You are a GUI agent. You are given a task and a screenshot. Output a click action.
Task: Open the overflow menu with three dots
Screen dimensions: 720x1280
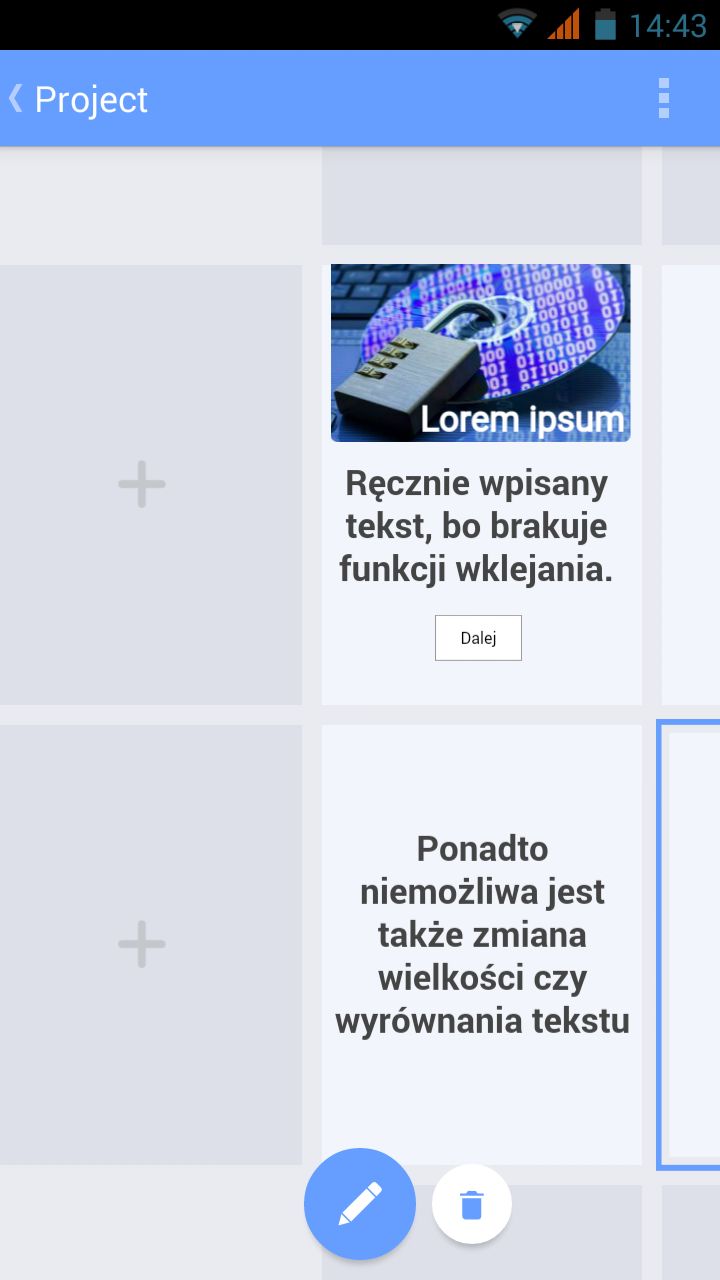(x=663, y=98)
